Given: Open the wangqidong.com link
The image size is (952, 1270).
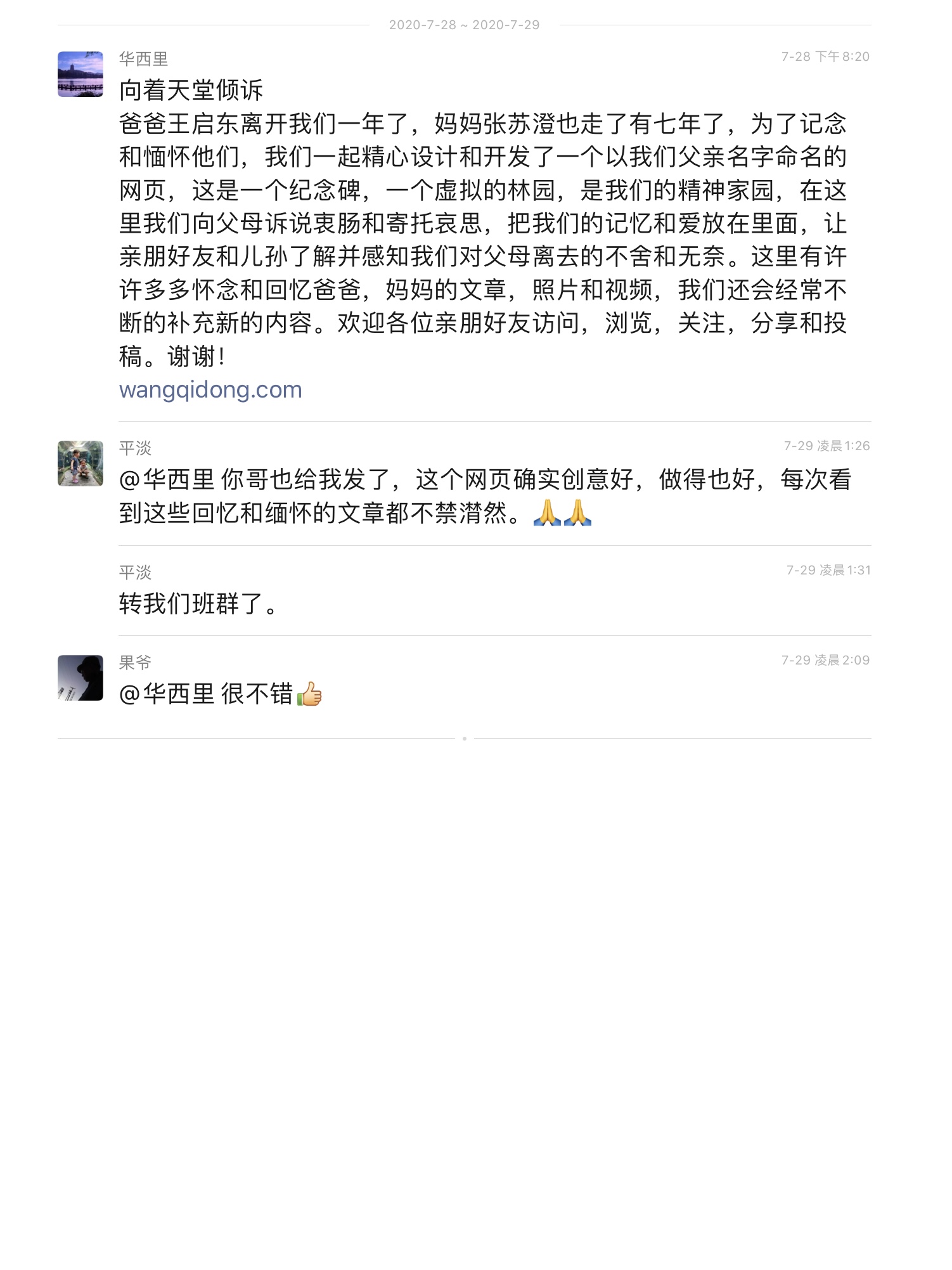Looking at the screenshot, I should pos(210,389).
